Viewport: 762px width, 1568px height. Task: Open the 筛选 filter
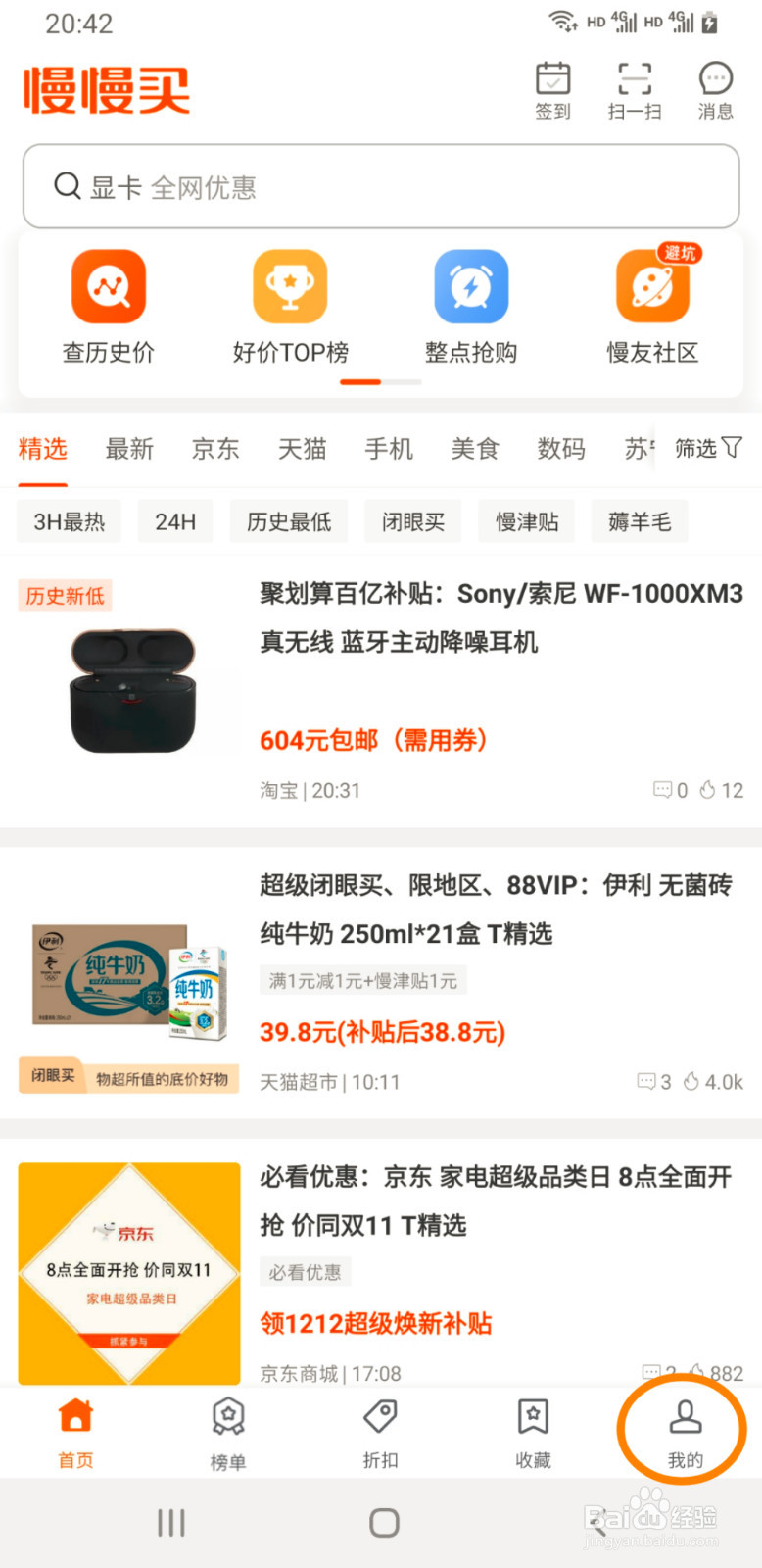[x=708, y=449]
